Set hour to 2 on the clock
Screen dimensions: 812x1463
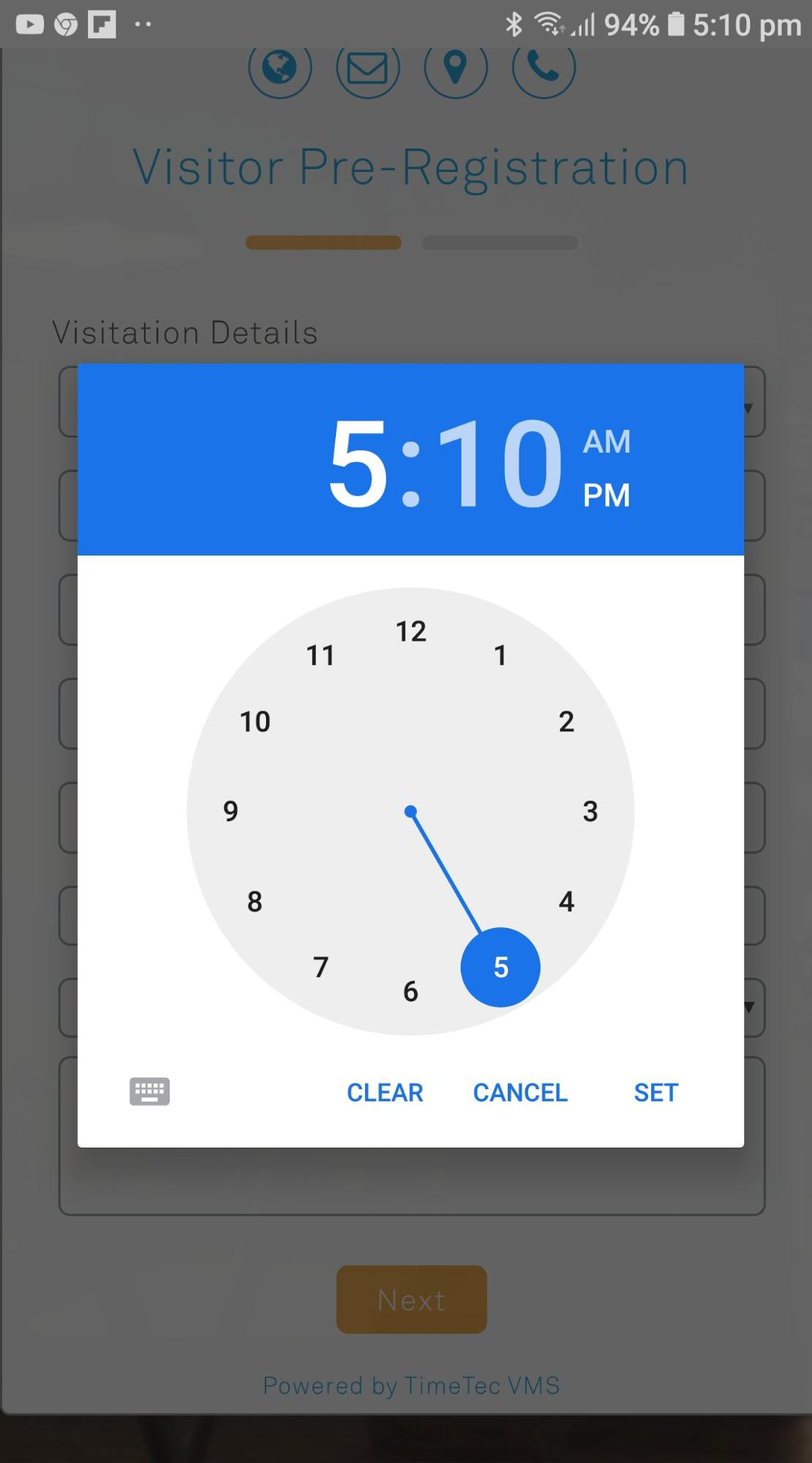[566, 721]
